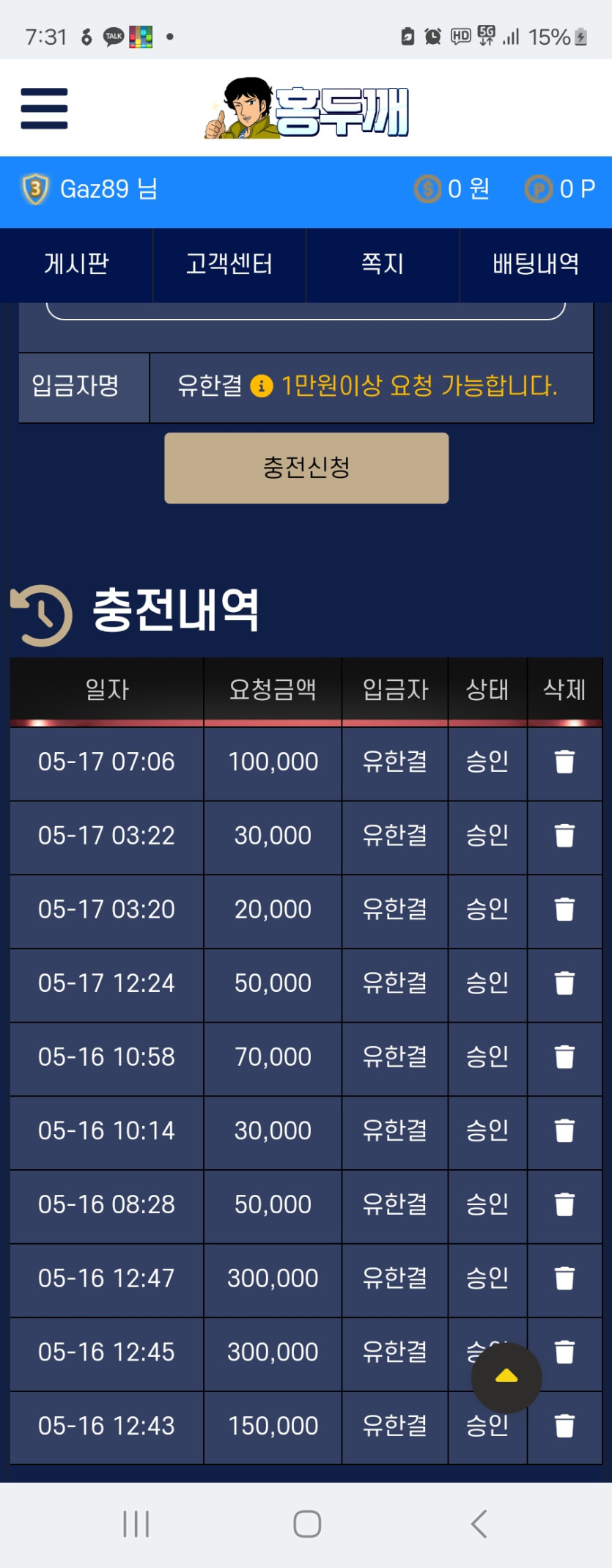Delete the 05-17 12:24 charge record
The width and height of the screenshot is (612, 1568).
pos(564,984)
